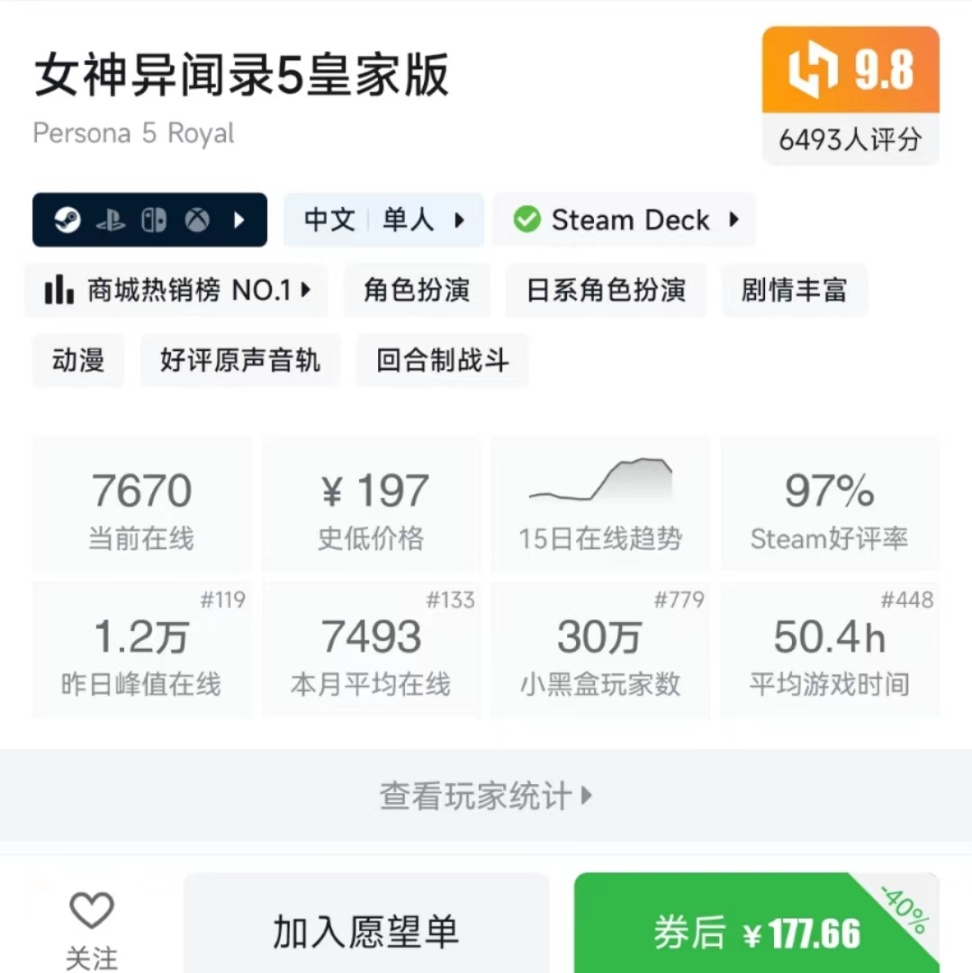Expand the supported platforms chip
Image resolution: width=972 pixels, height=973 pixels.
(x=150, y=220)
